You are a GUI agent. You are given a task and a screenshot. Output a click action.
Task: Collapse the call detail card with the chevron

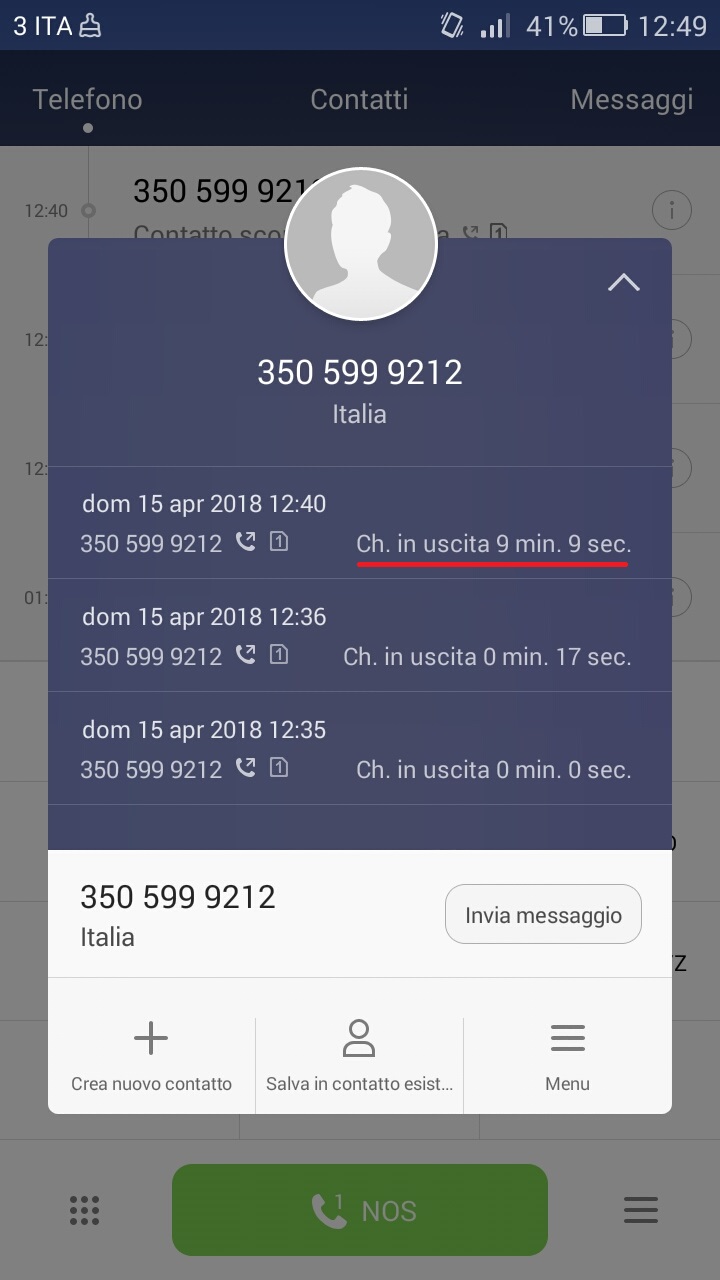[x=623, y=283]
